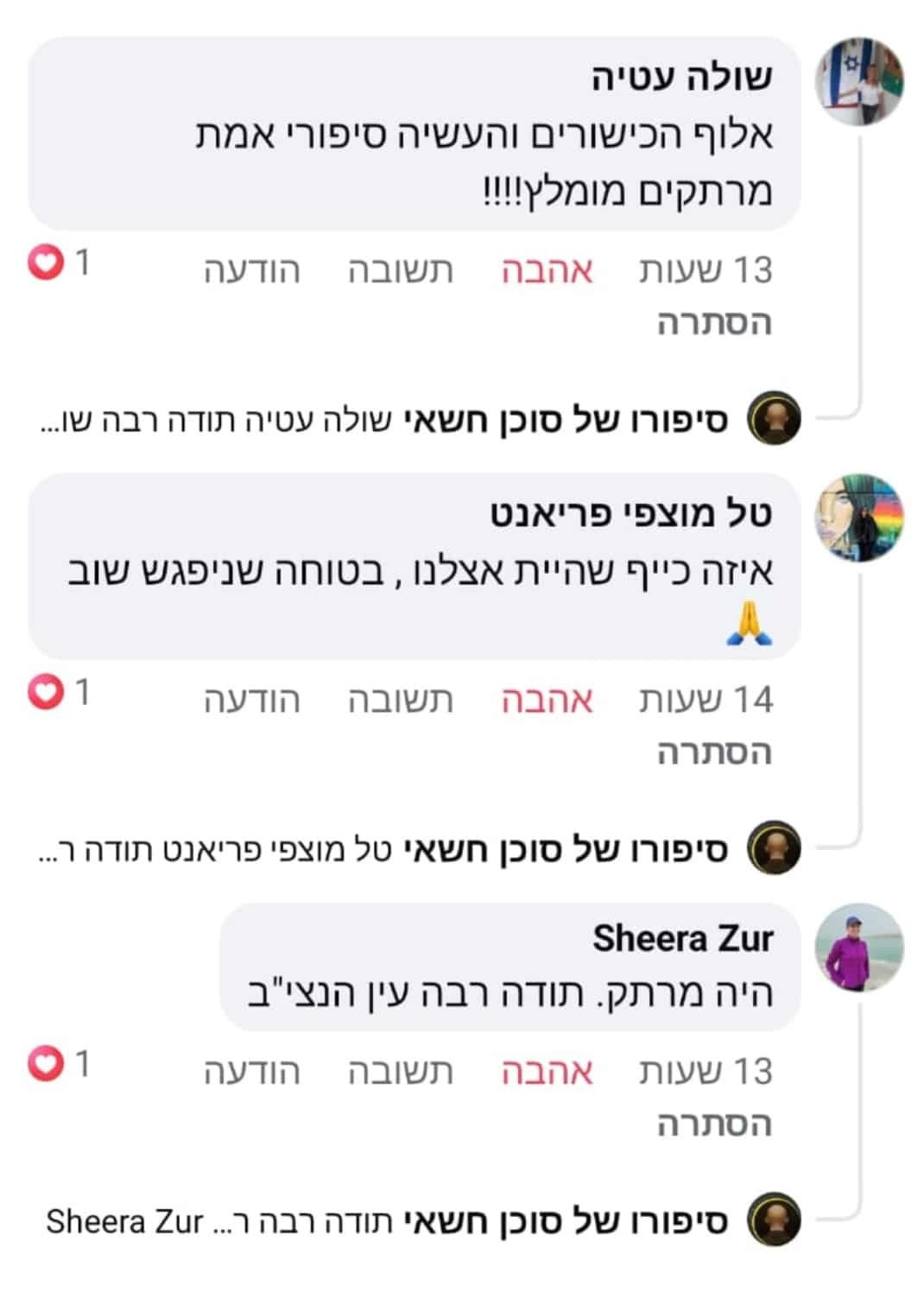This screenshot has height=1294, width=924.
Task: Send הודעה to שולה עטיה
Action: 252,270
